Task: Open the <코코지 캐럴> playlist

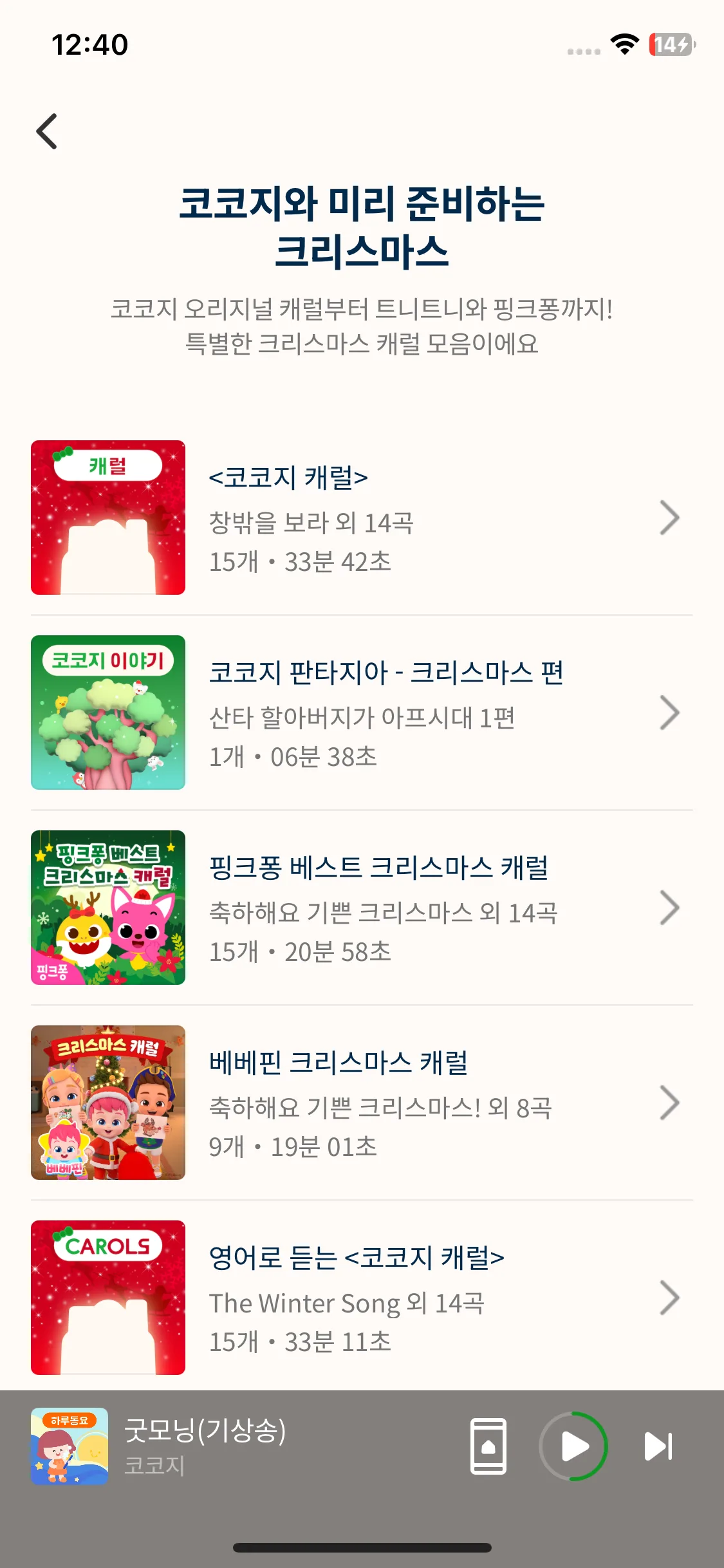Action: click(360, 518)
